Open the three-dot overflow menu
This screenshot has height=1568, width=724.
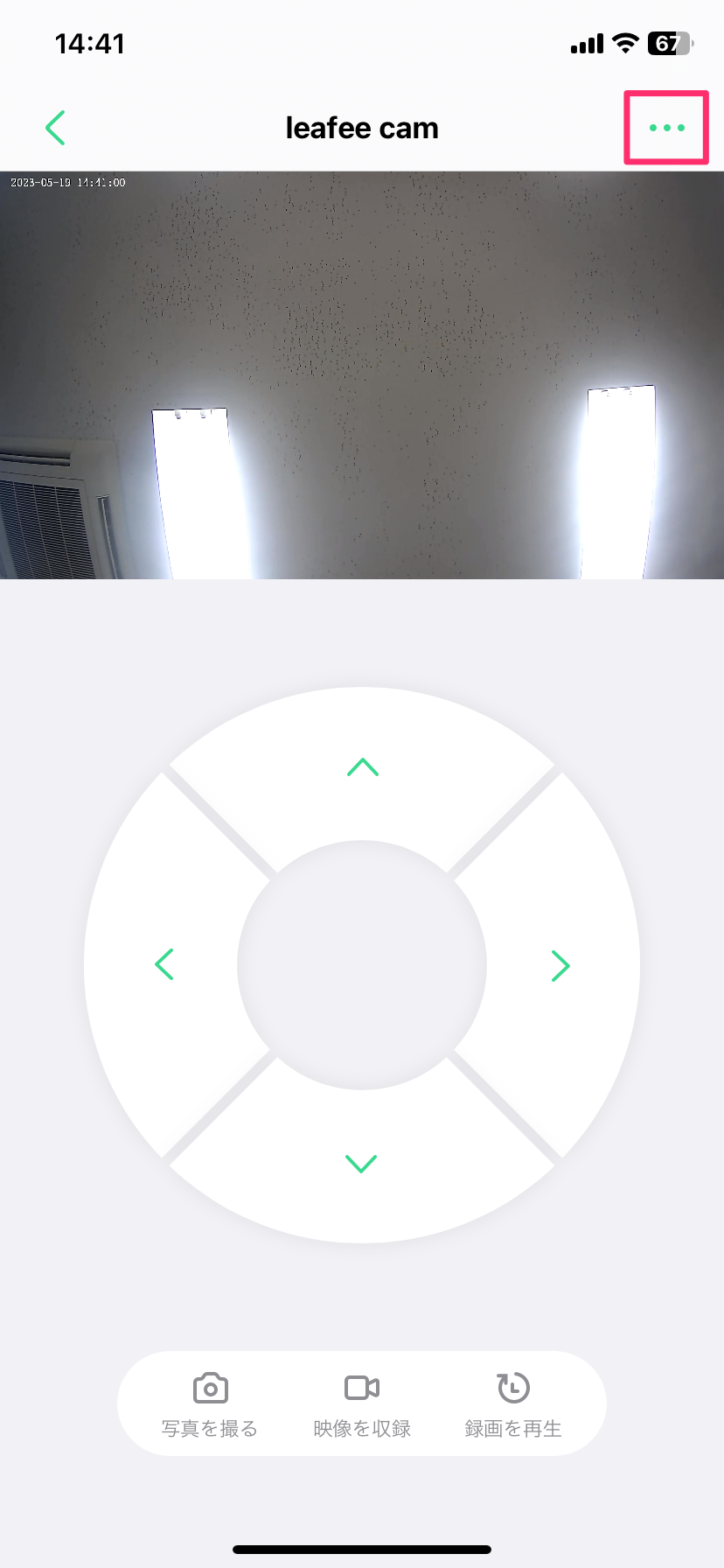coord(666,128)
